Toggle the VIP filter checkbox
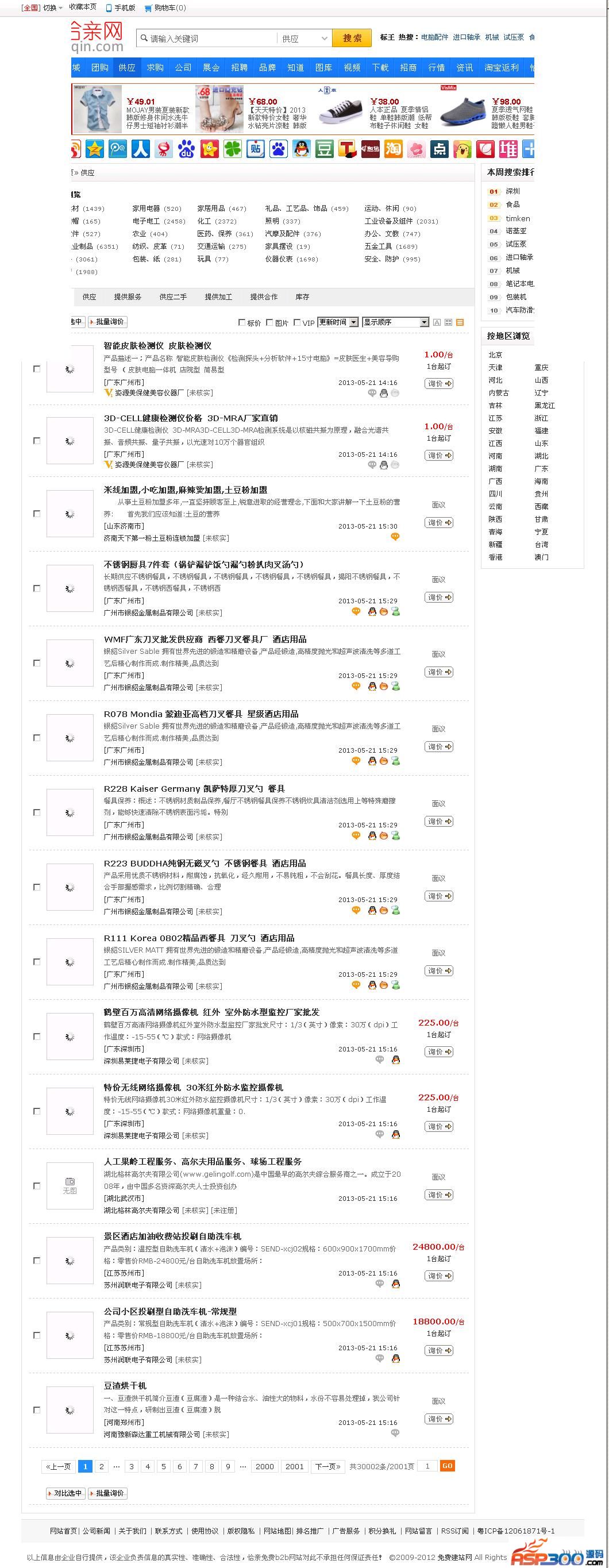This screenshot has width=609, height=1568. click(297, 322)
